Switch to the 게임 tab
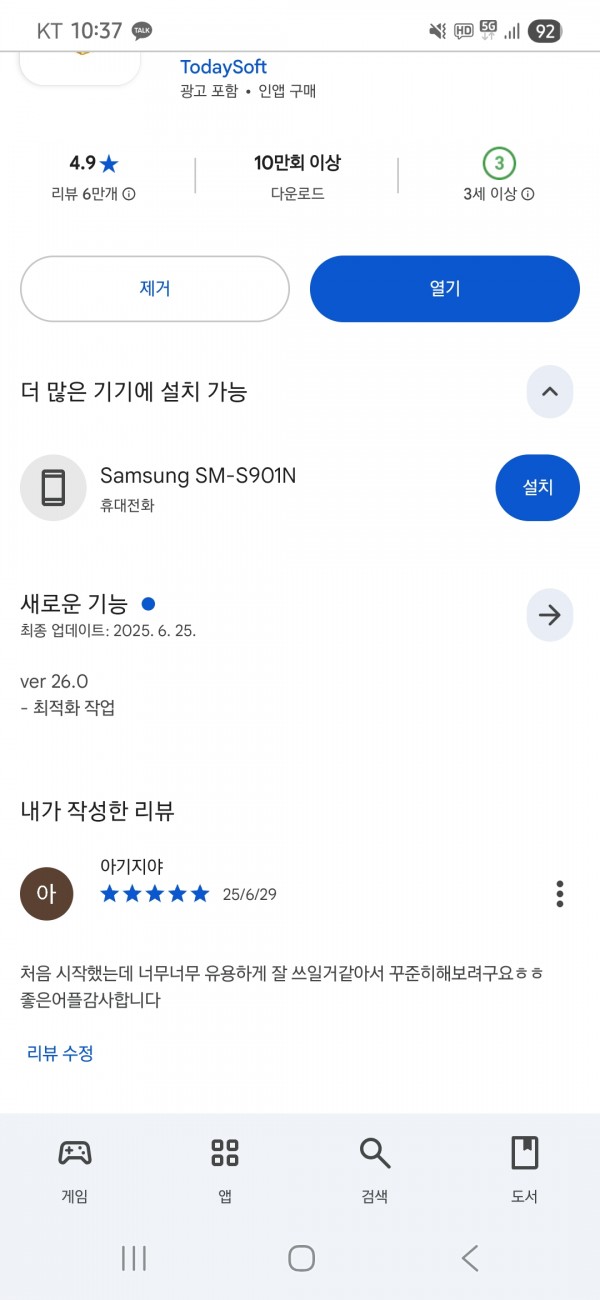Image resolution: width=600 pixels, height=1300 pixels. point(75,1170)
